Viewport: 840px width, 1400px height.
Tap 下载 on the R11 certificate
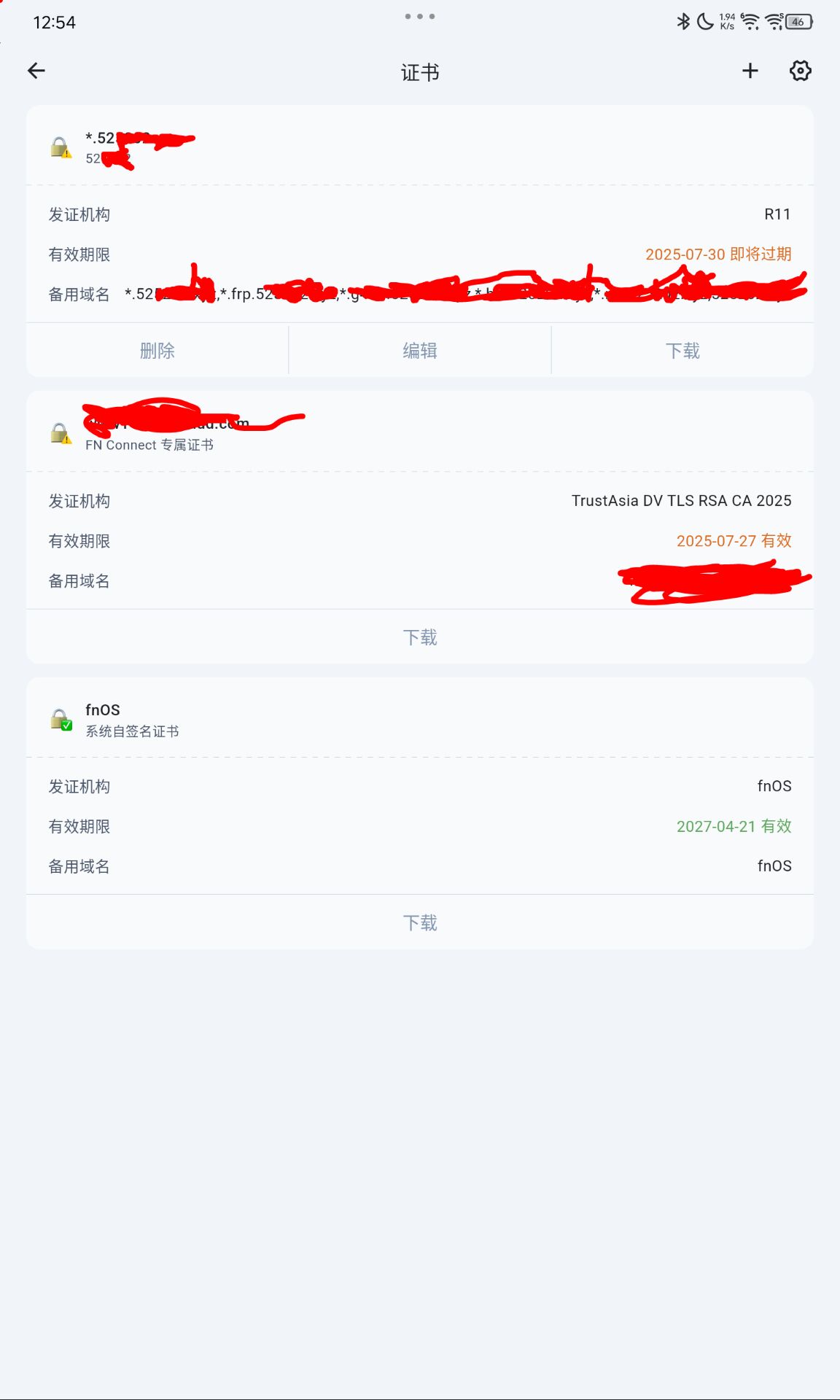click(682, 351)
